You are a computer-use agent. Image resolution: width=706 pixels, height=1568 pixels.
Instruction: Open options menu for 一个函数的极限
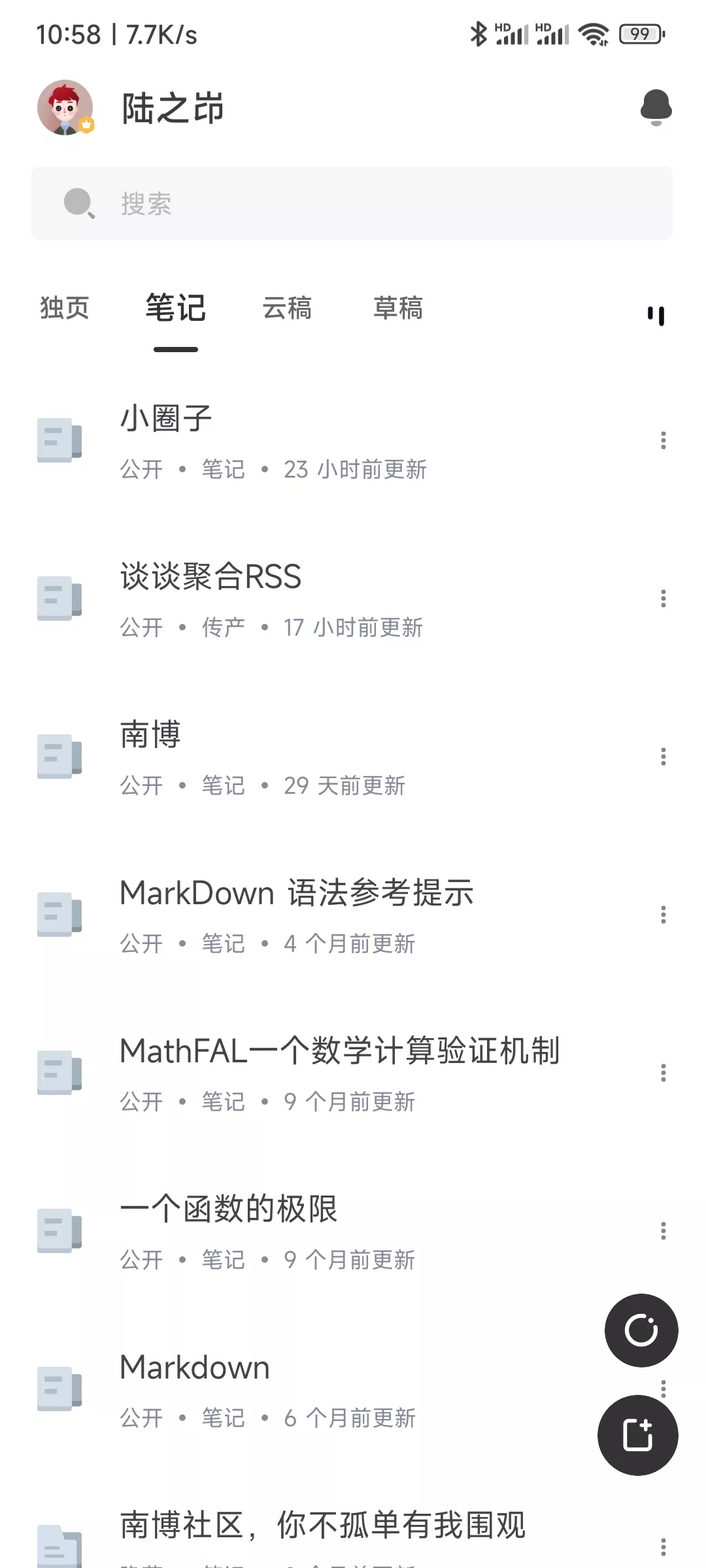[663, 1232]
